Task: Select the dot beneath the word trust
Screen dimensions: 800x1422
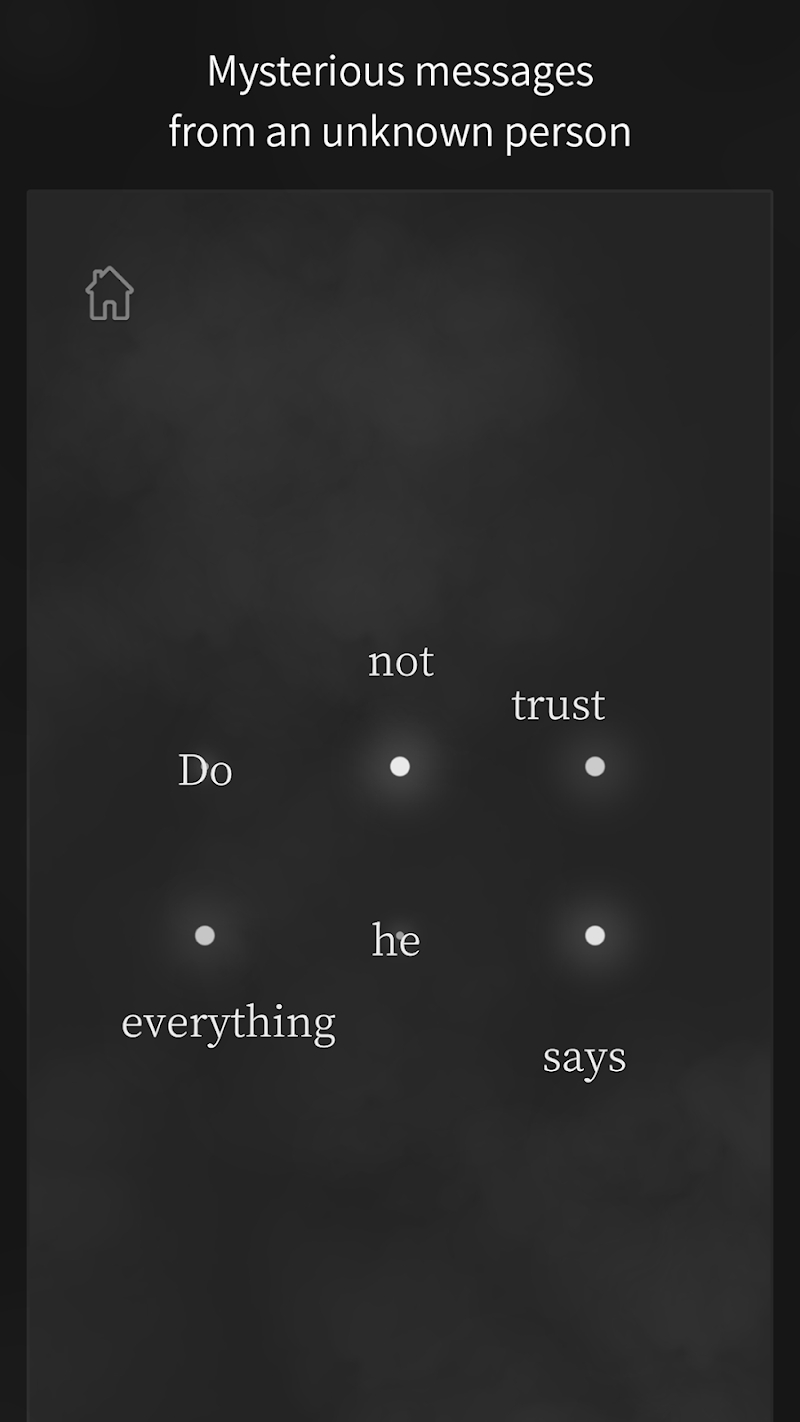Action: click(595, 766)
